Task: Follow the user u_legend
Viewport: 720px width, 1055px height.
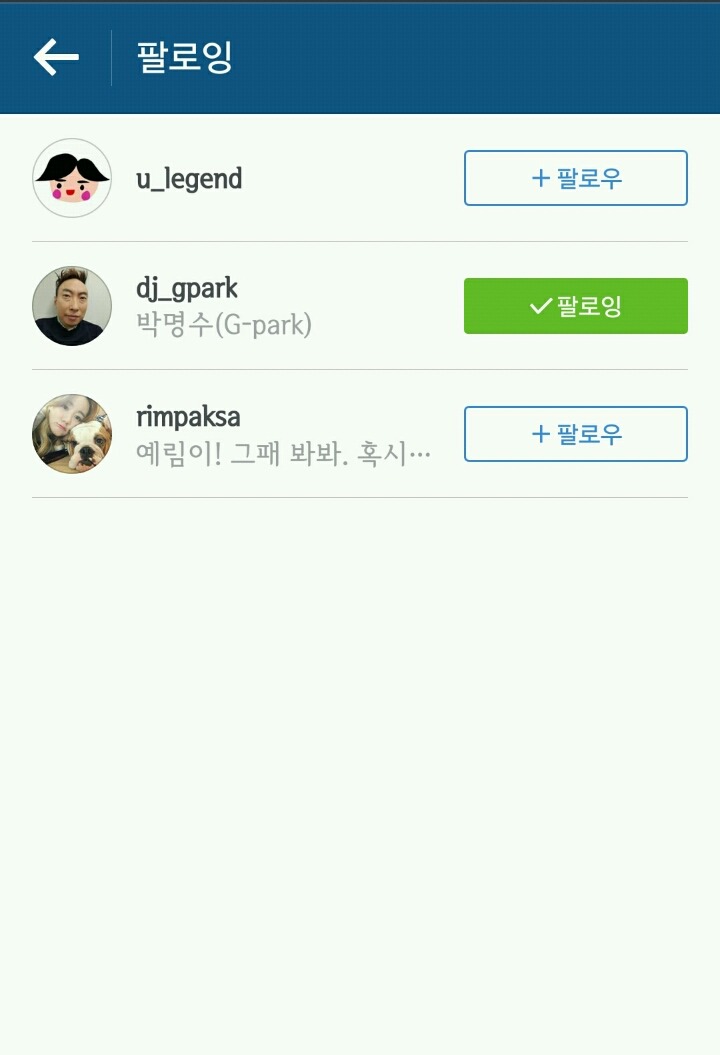Action: click(575, 178)
